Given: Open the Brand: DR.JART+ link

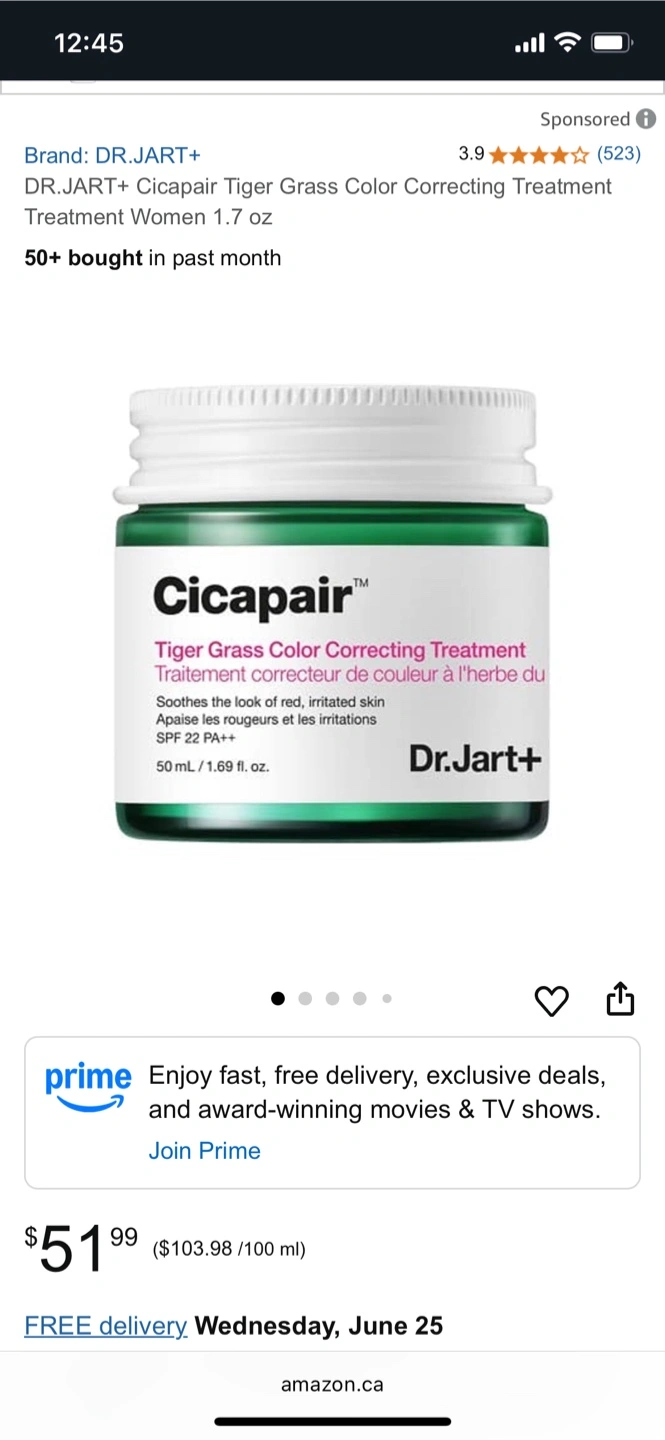Looking at the screenshot, I should point(112,155).
